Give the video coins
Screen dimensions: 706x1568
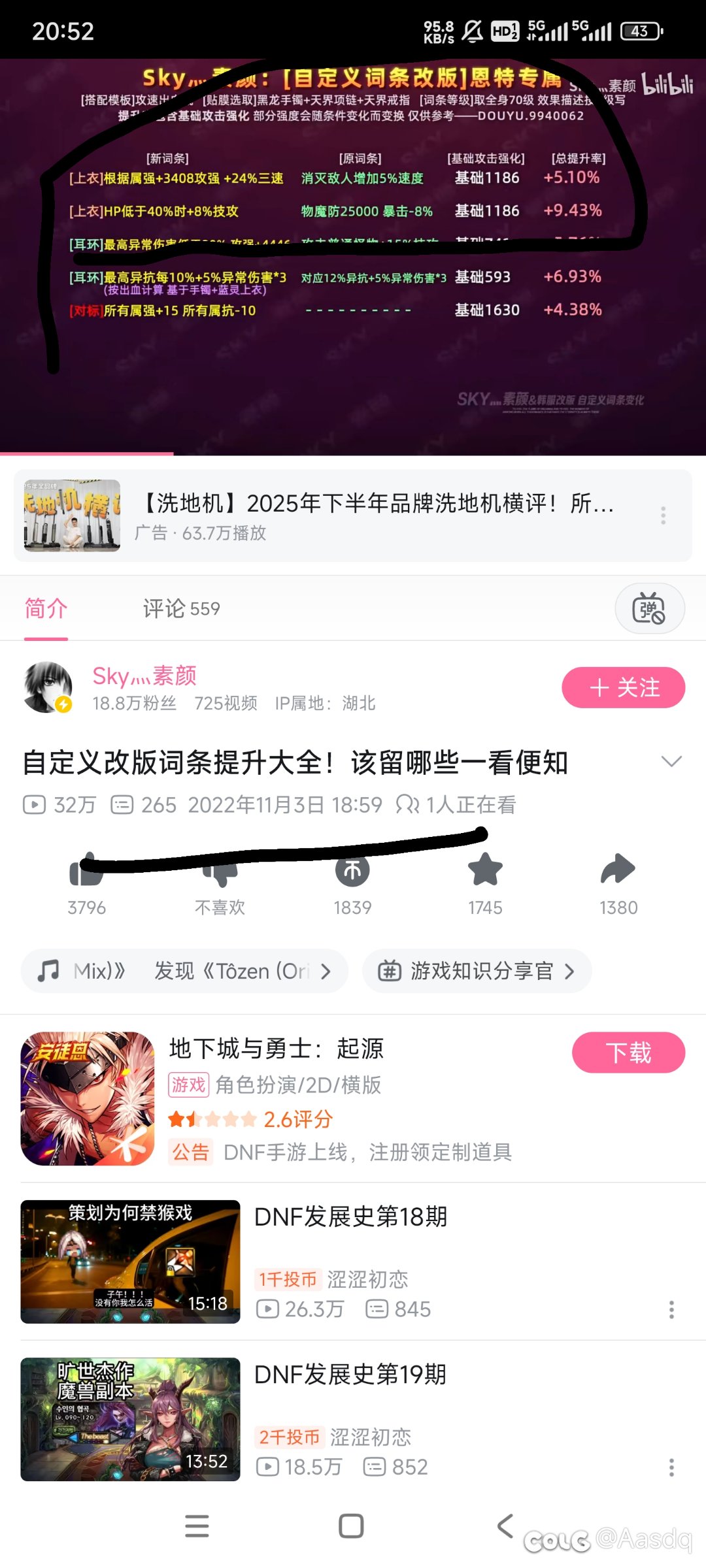click(352, 872)
